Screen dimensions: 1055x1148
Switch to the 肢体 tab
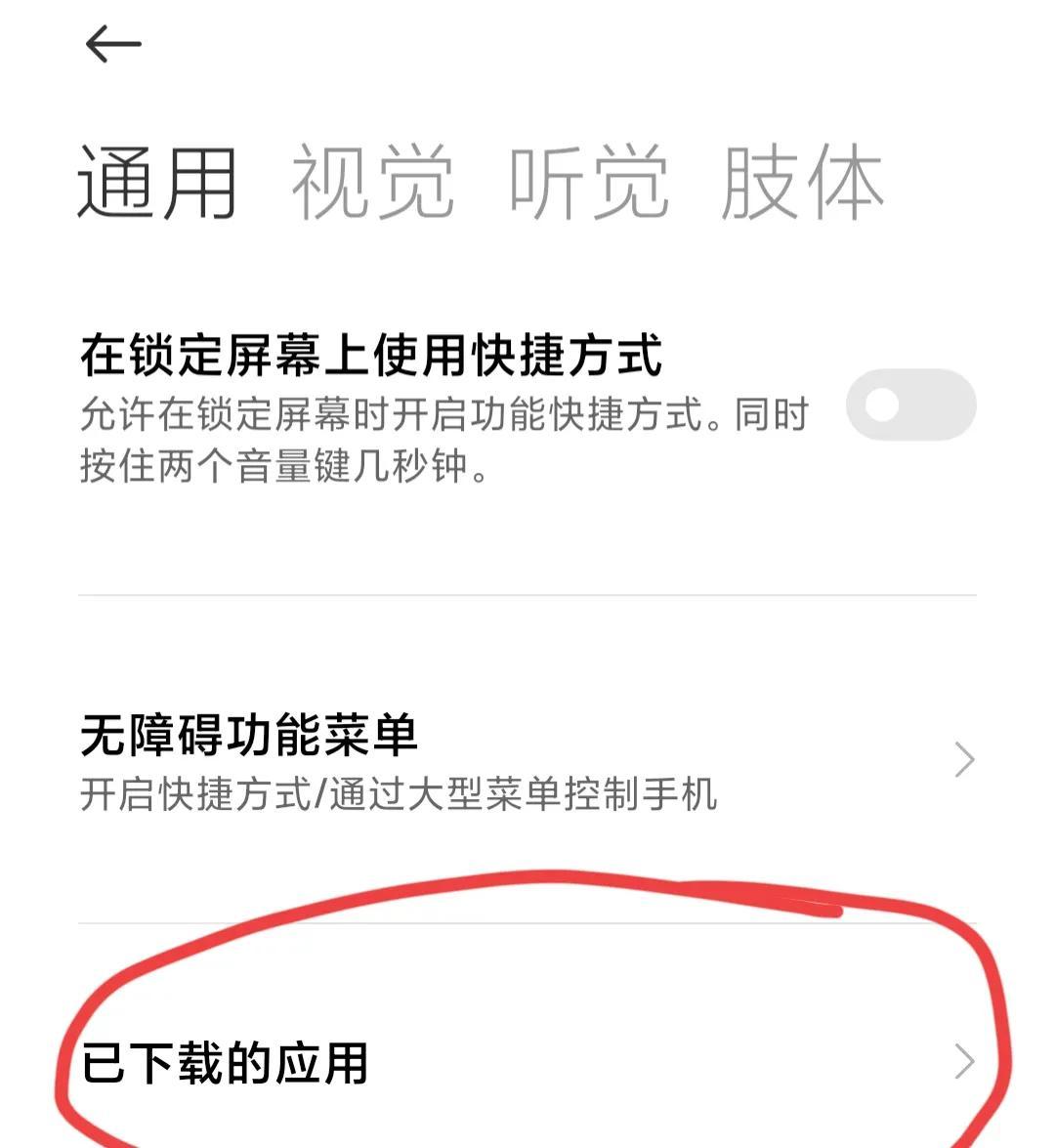tap(803, 184)
